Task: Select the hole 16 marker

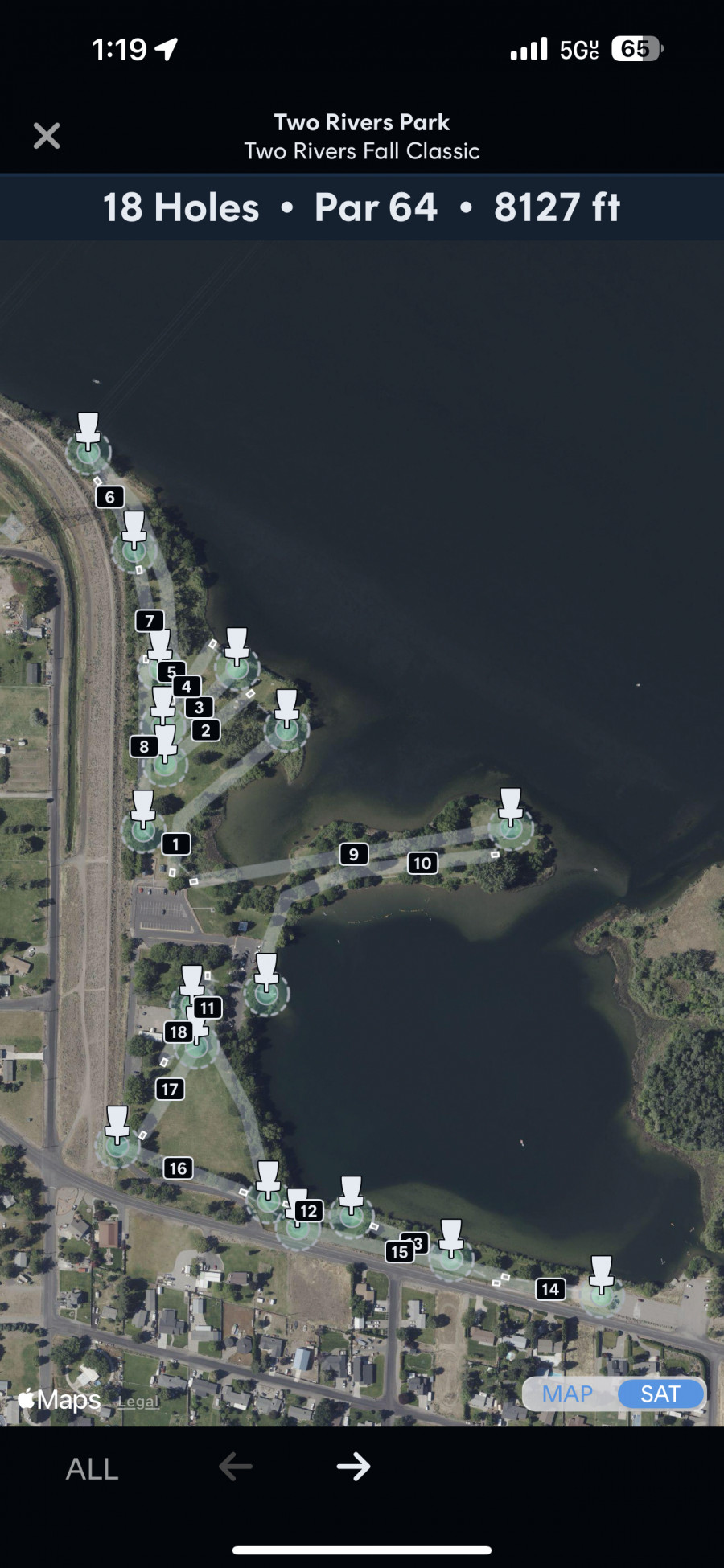Action: [178, 1168]
